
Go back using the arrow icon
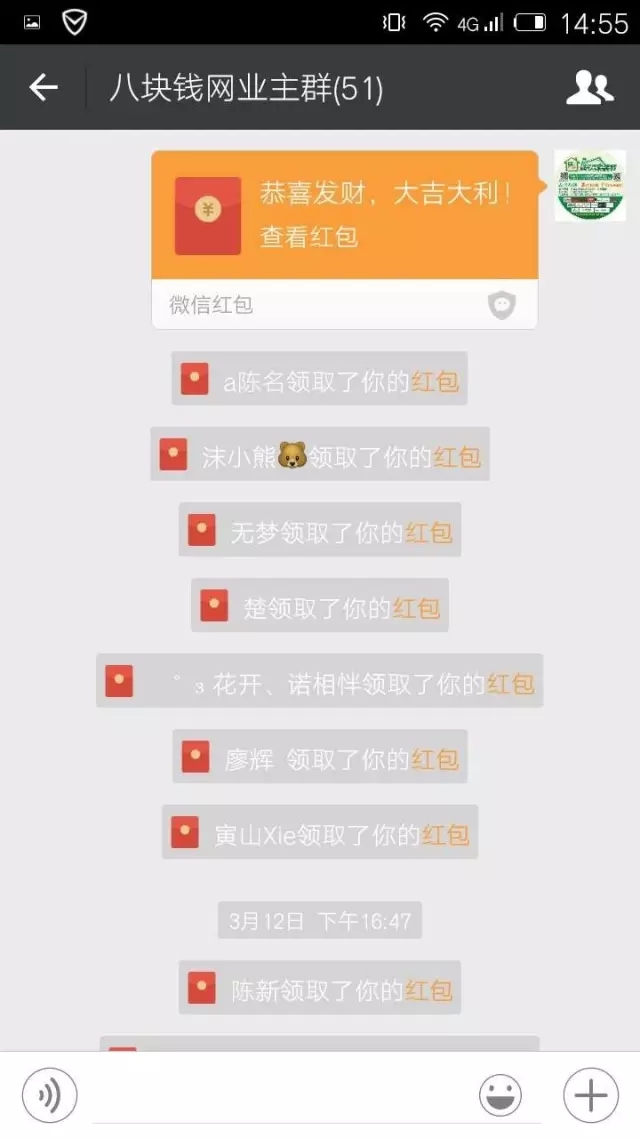coord(43,88)
